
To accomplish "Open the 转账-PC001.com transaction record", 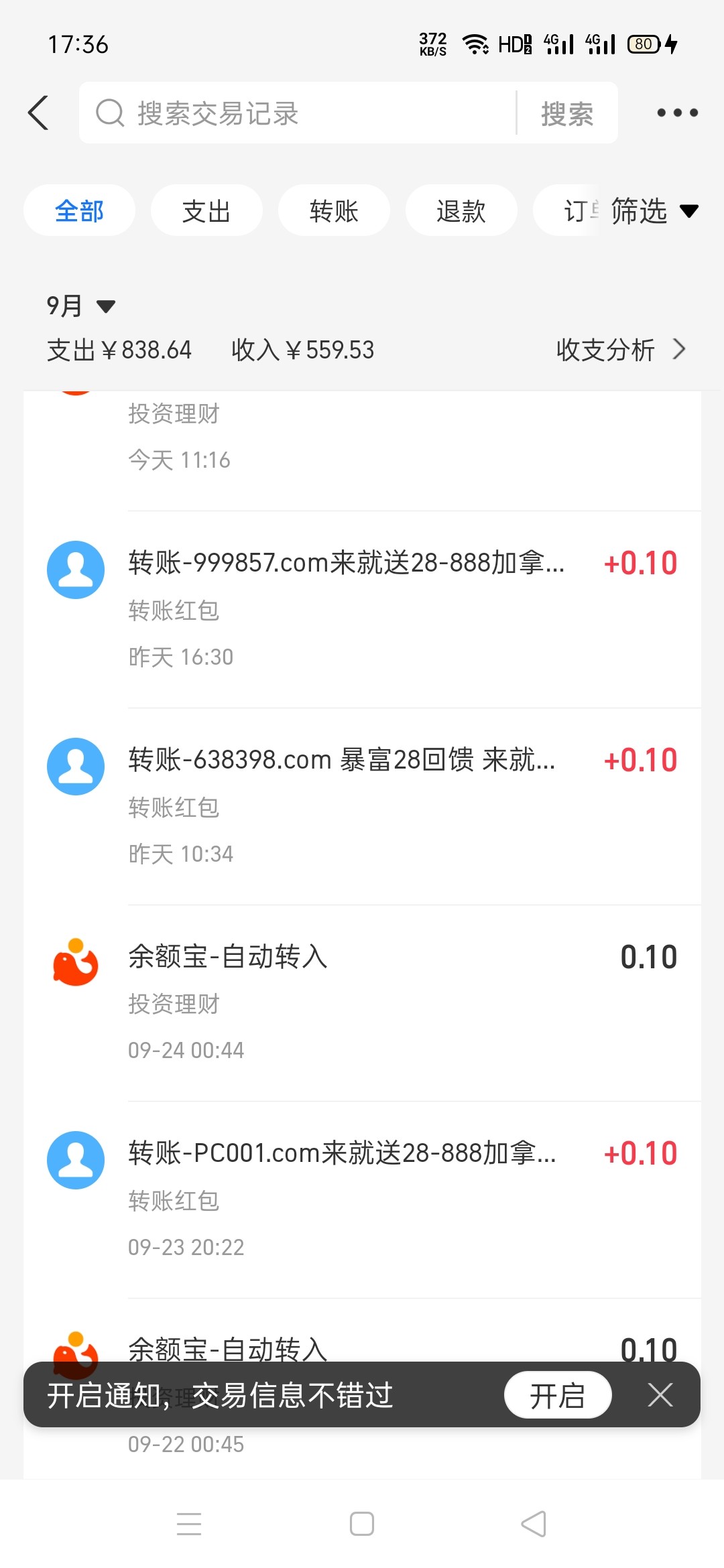I will [362, 1200].
